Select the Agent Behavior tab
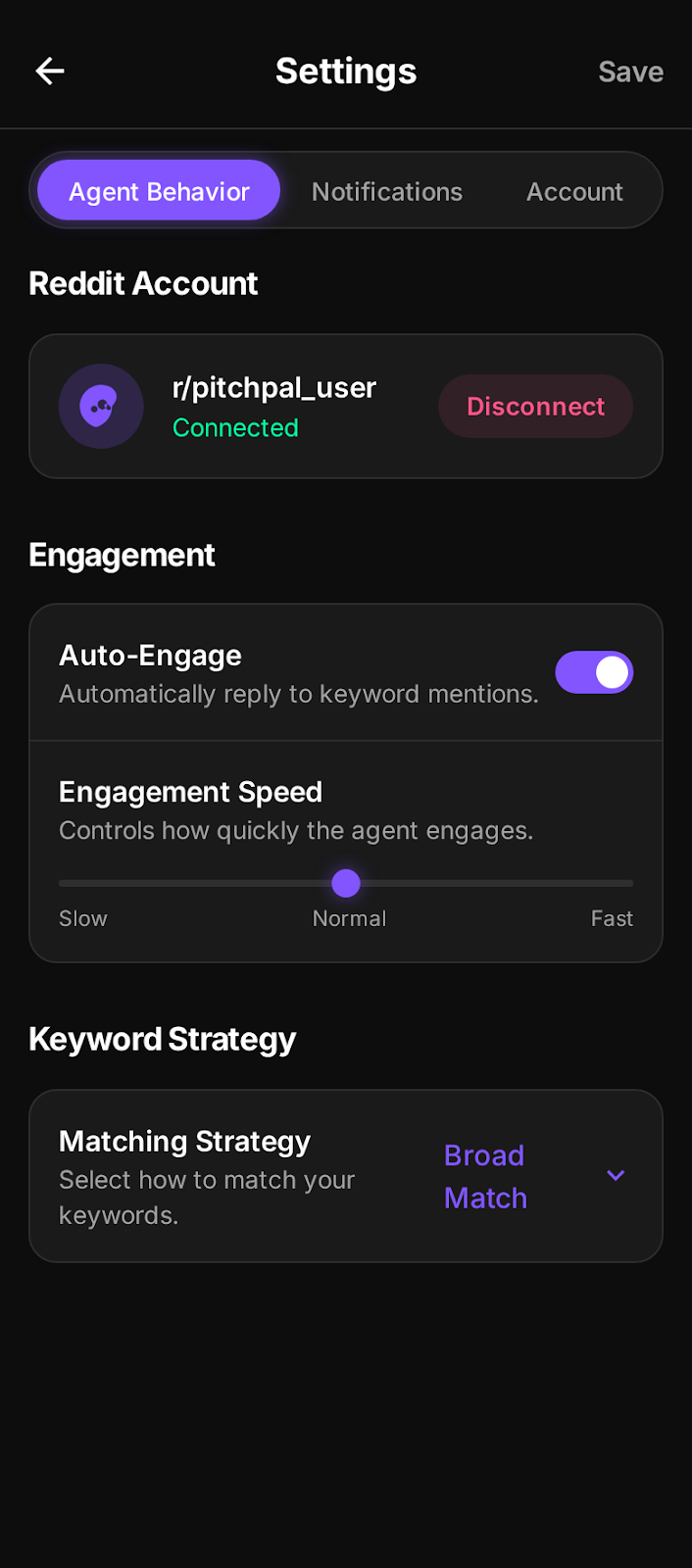The width and height of the screenshot is (692, 1568). (159, 191)
